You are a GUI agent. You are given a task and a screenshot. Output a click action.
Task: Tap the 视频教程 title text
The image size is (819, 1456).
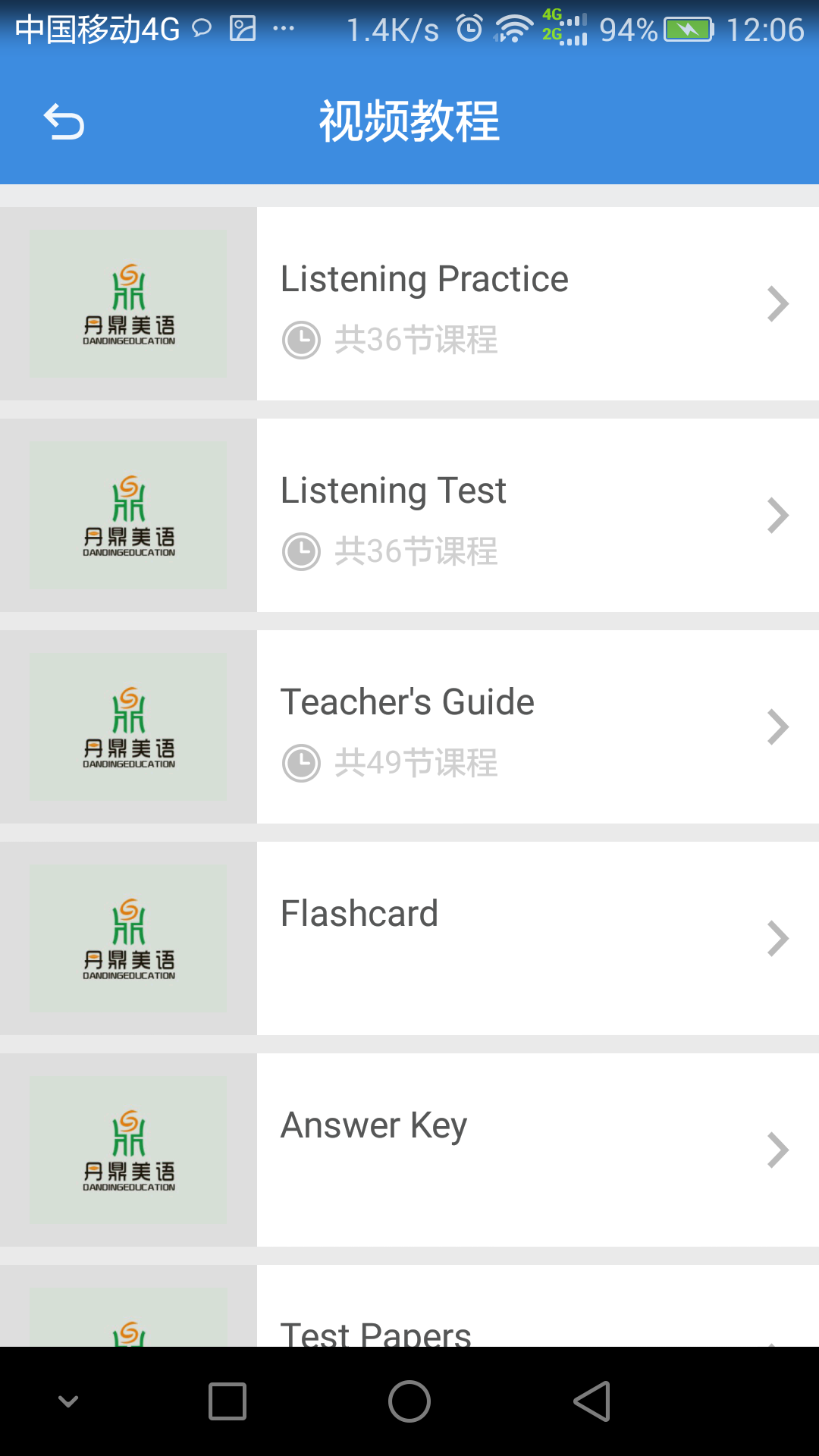tap(409, 120)
